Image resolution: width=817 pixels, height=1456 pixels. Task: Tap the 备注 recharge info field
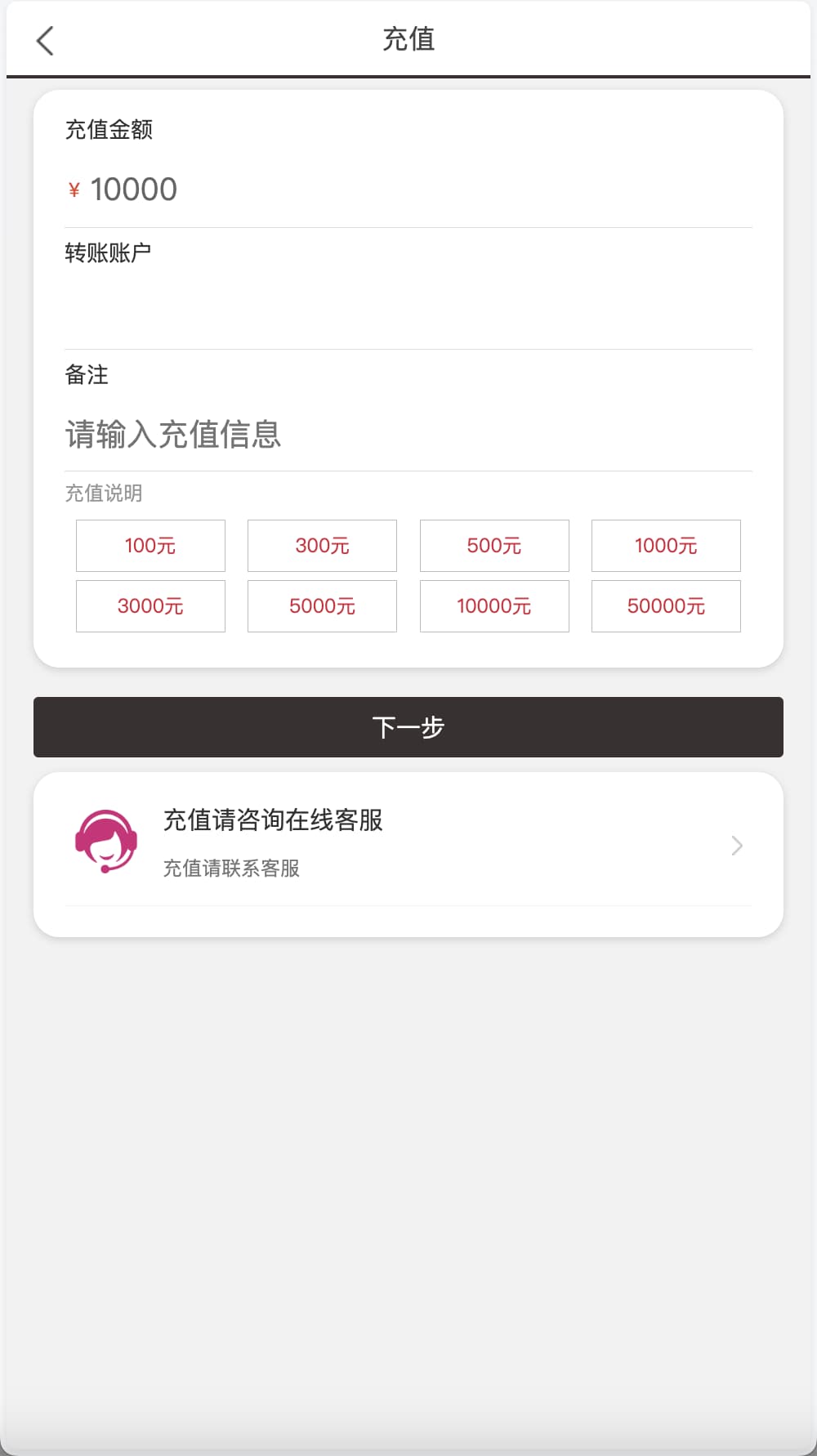408,434
